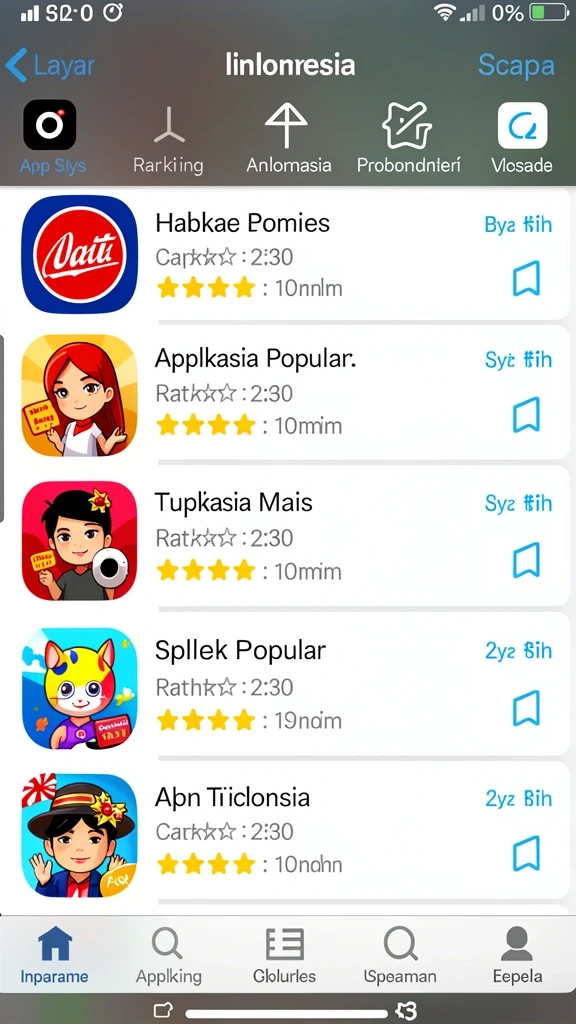This screenshot has height=1024, width=576.
Task: Go back to Layar
Action: 50,66
